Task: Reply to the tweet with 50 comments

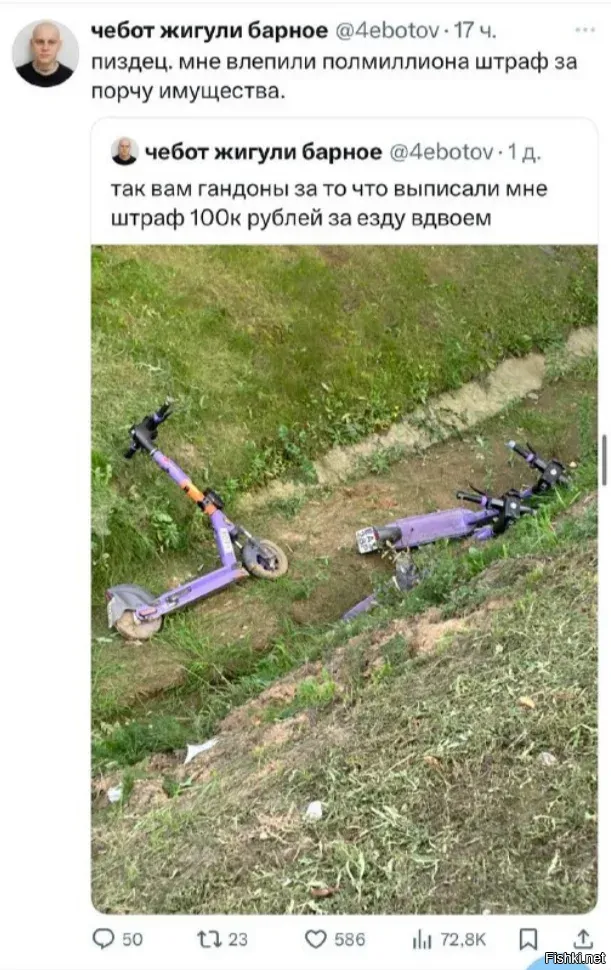Action: pos(104,938)
